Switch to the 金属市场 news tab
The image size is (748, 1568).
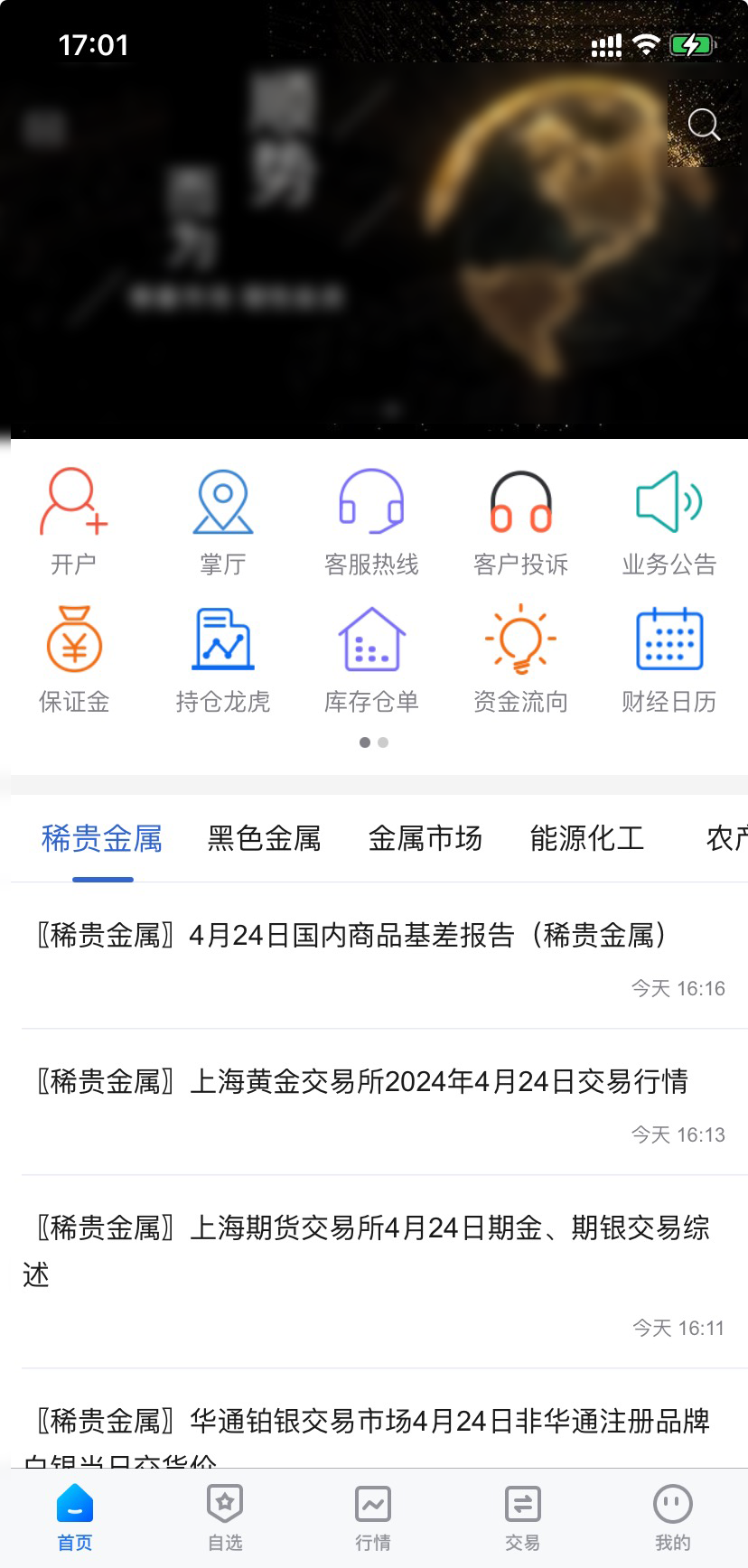pyautogui.click(x=425, y=838)
